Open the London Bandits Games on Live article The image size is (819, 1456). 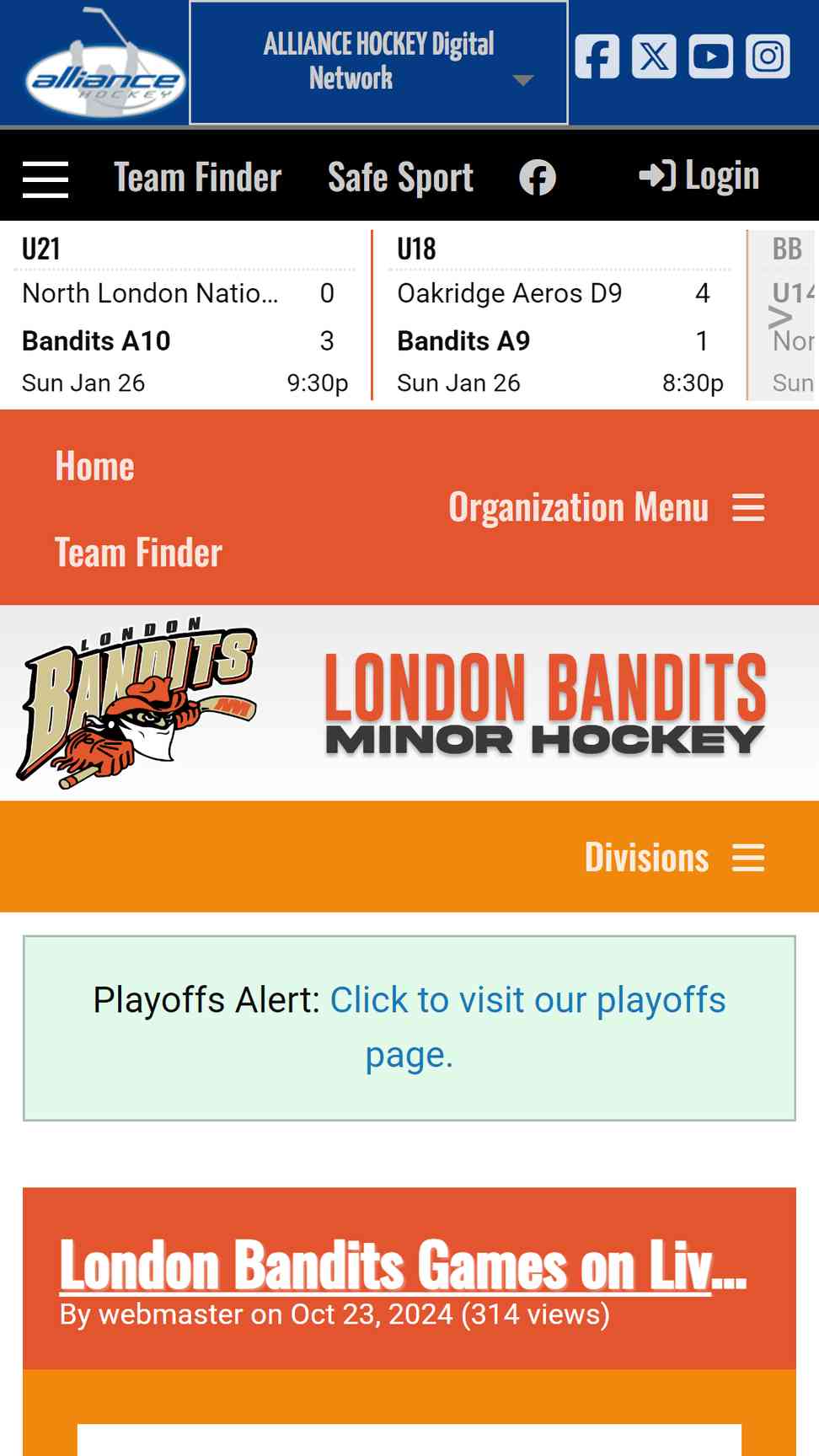coord(403,1265)
